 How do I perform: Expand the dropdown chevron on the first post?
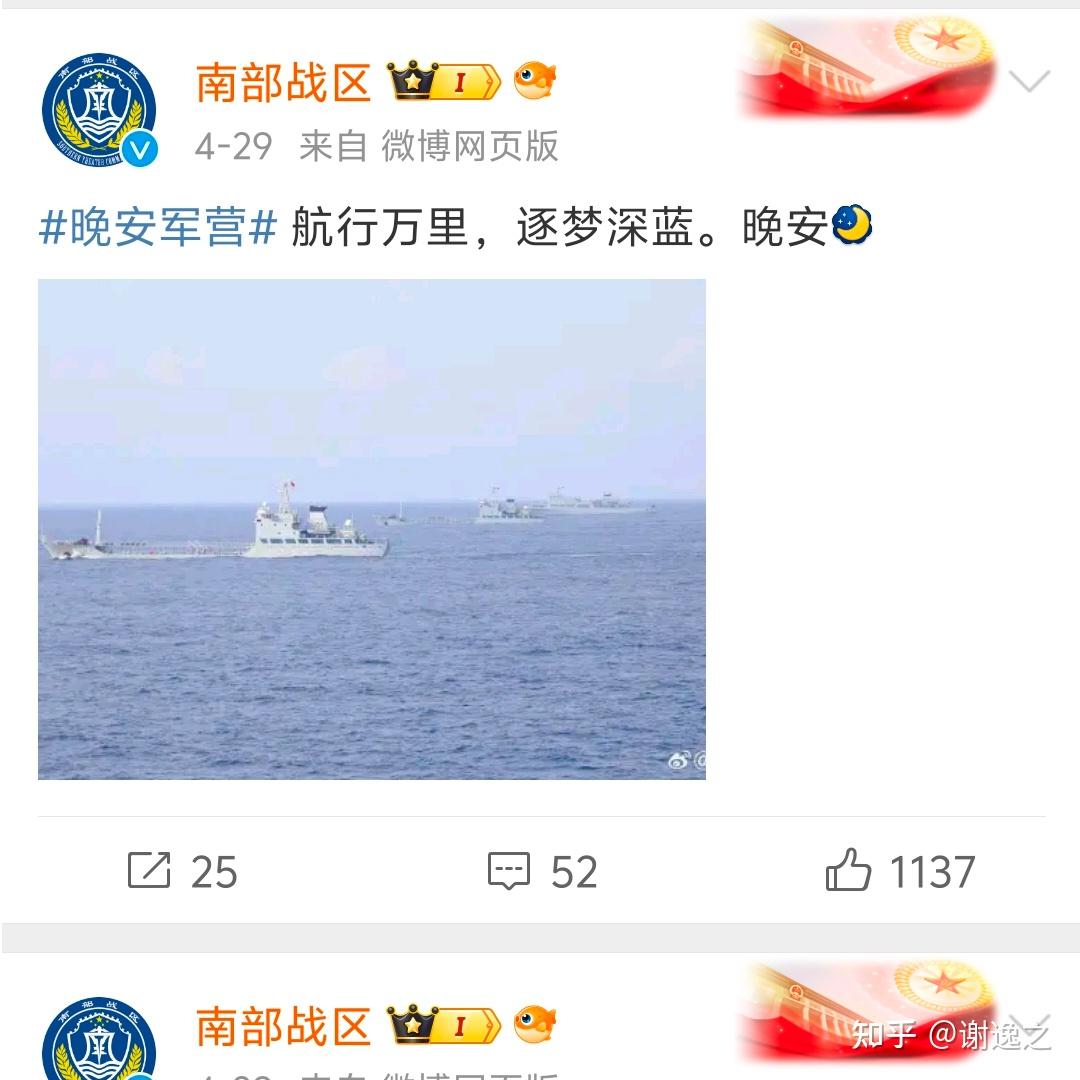[x=1029, y=82]
